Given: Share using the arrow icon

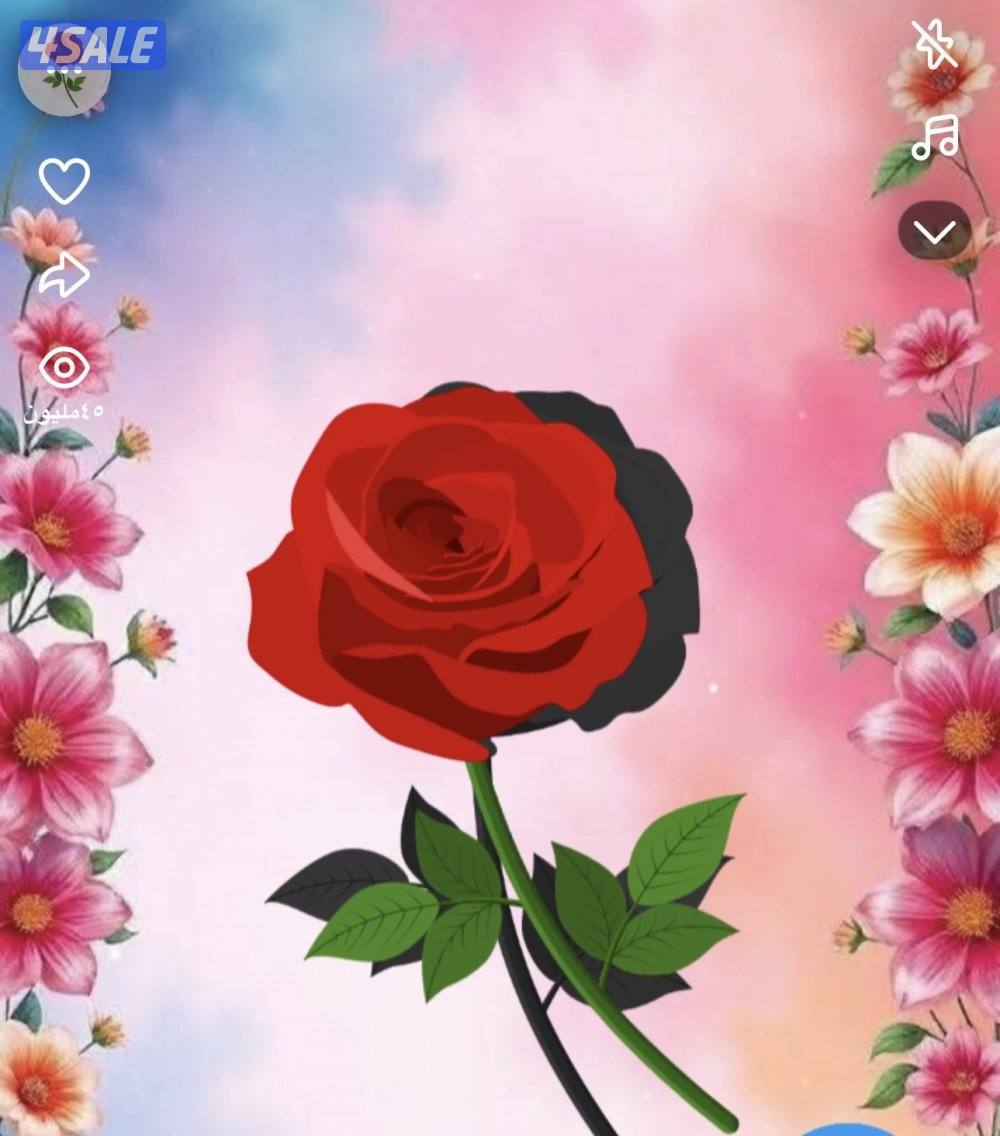Looking at the screenshot, I should coord(64,275).
